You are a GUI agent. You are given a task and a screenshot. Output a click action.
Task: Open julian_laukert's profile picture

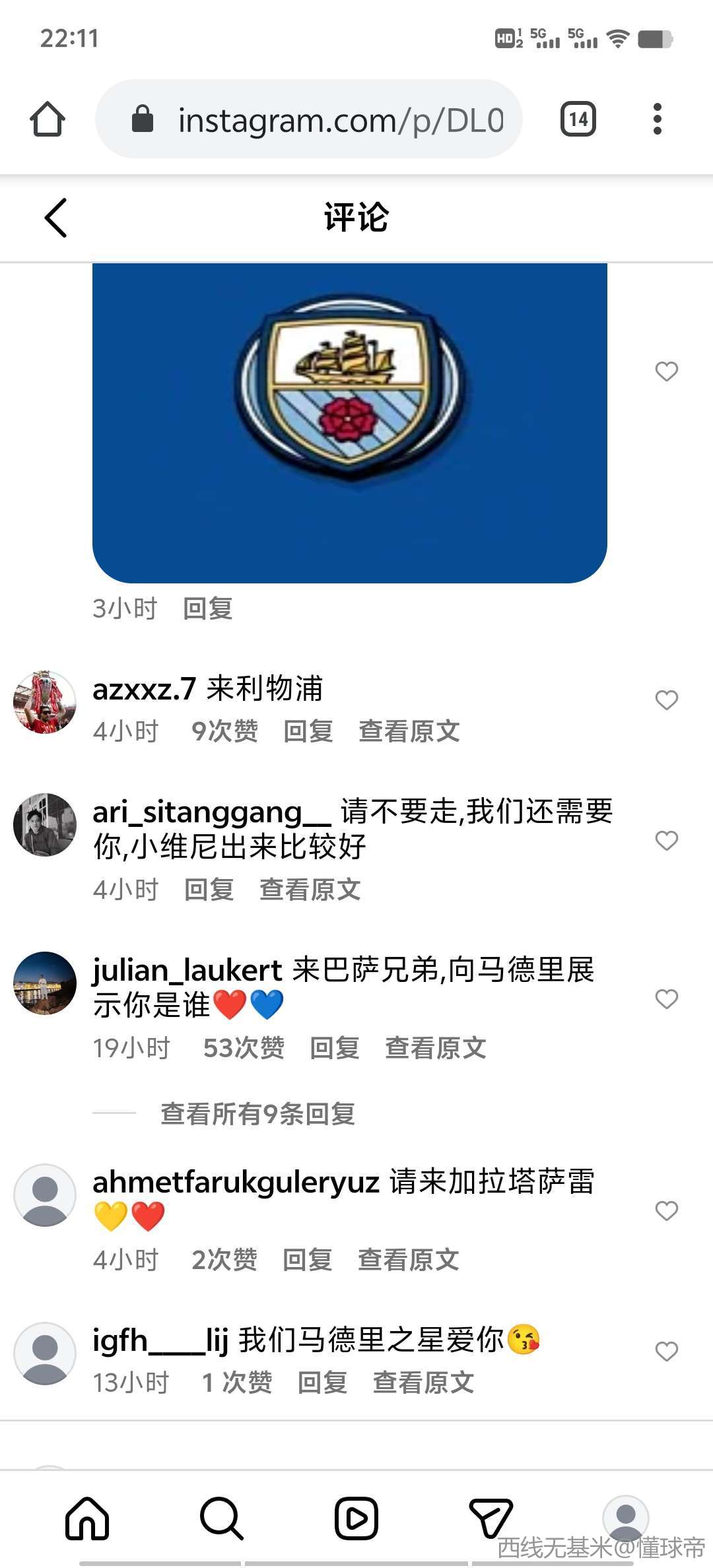tap(45, 983)
